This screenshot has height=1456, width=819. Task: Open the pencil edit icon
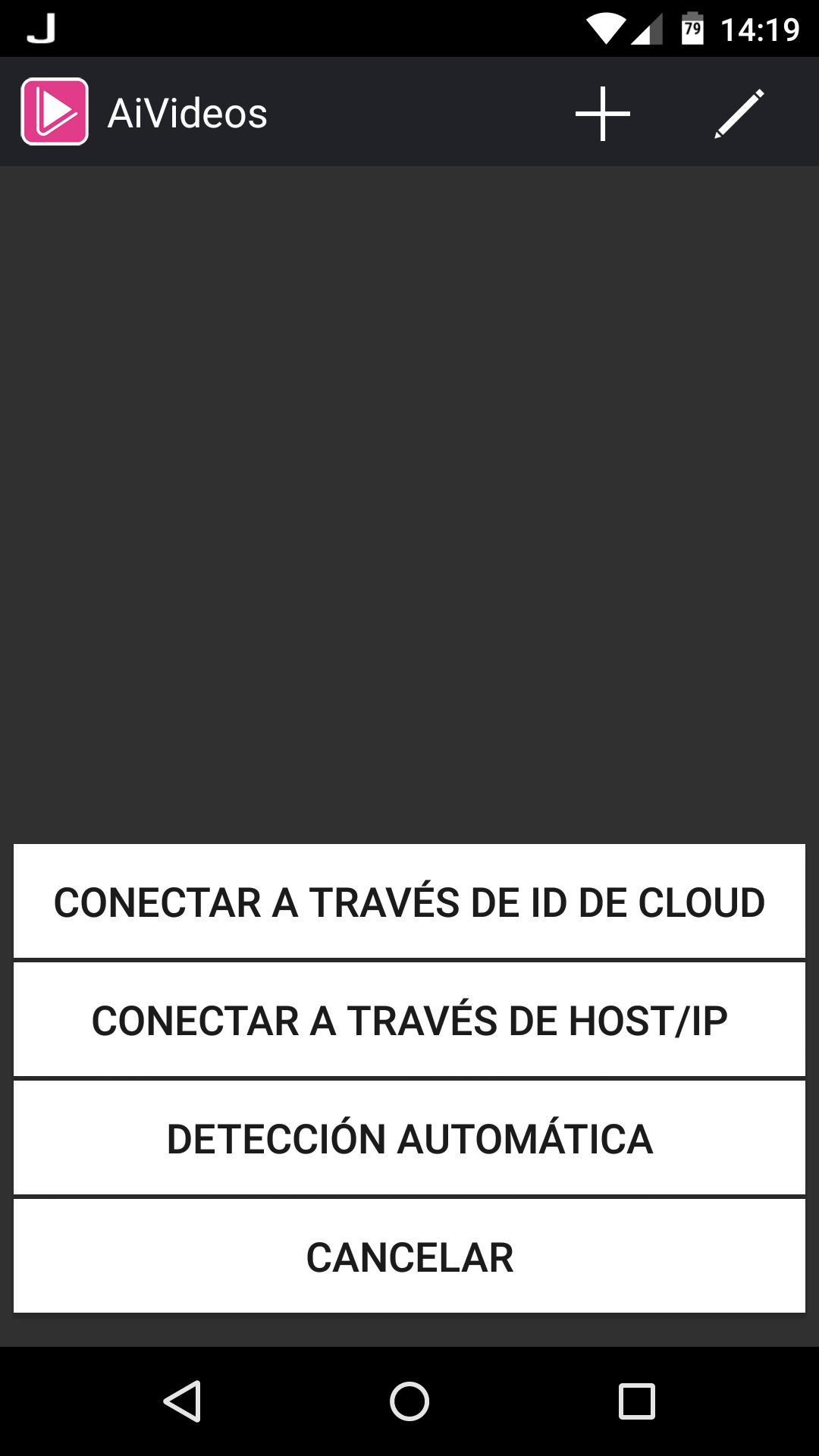pos(739,114)
